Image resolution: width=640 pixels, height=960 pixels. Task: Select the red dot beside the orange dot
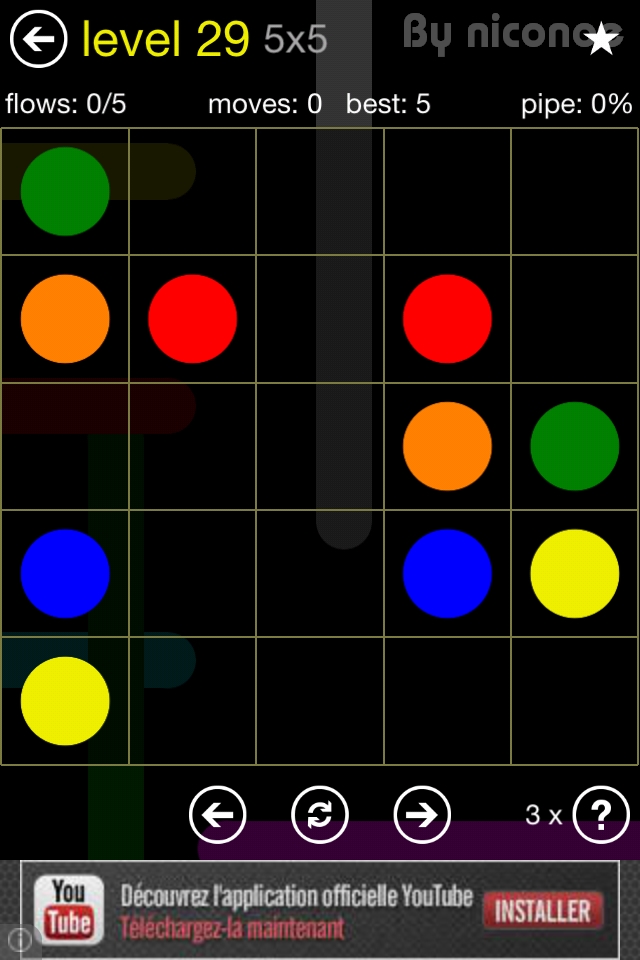click(192, 318)
